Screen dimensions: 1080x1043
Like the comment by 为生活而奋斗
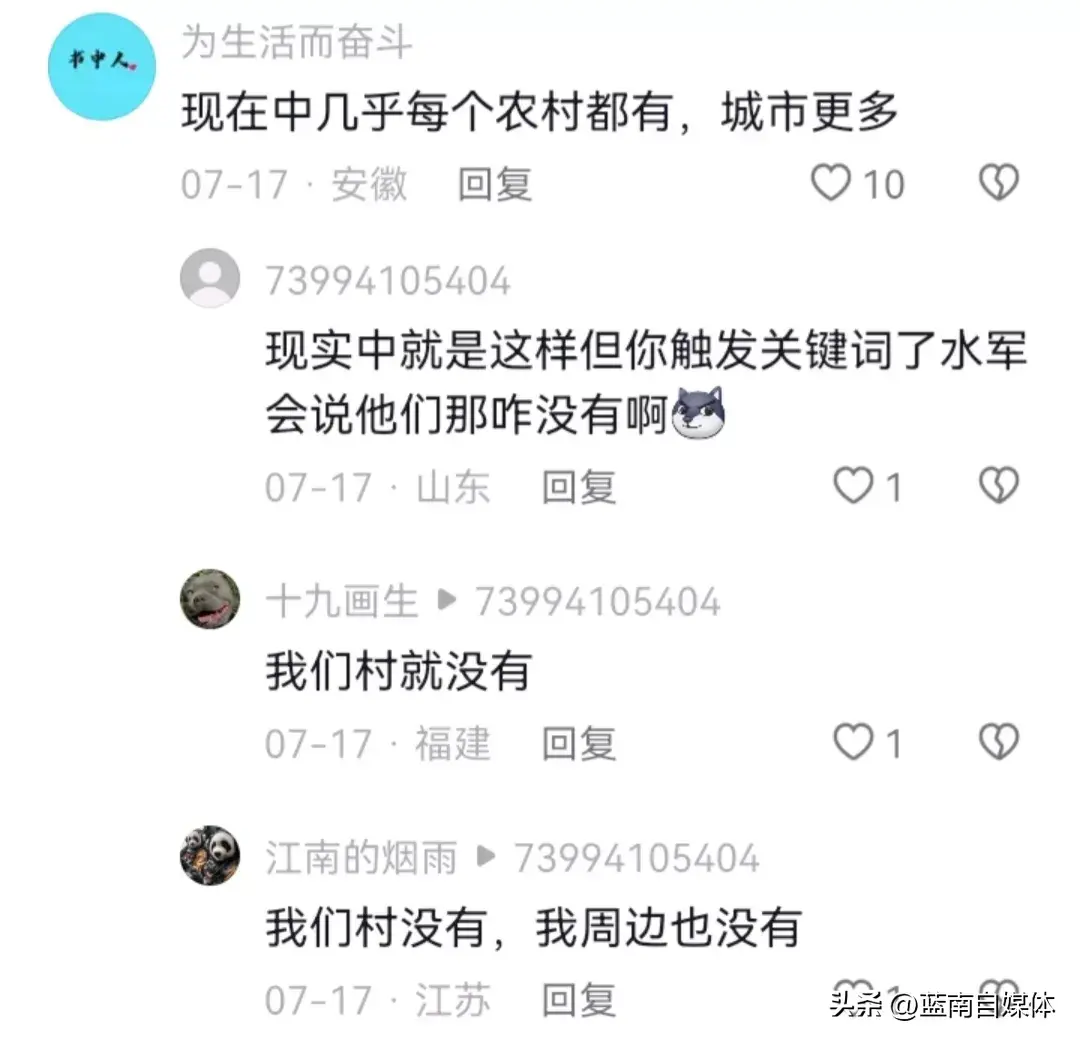(x=830, y=184)
